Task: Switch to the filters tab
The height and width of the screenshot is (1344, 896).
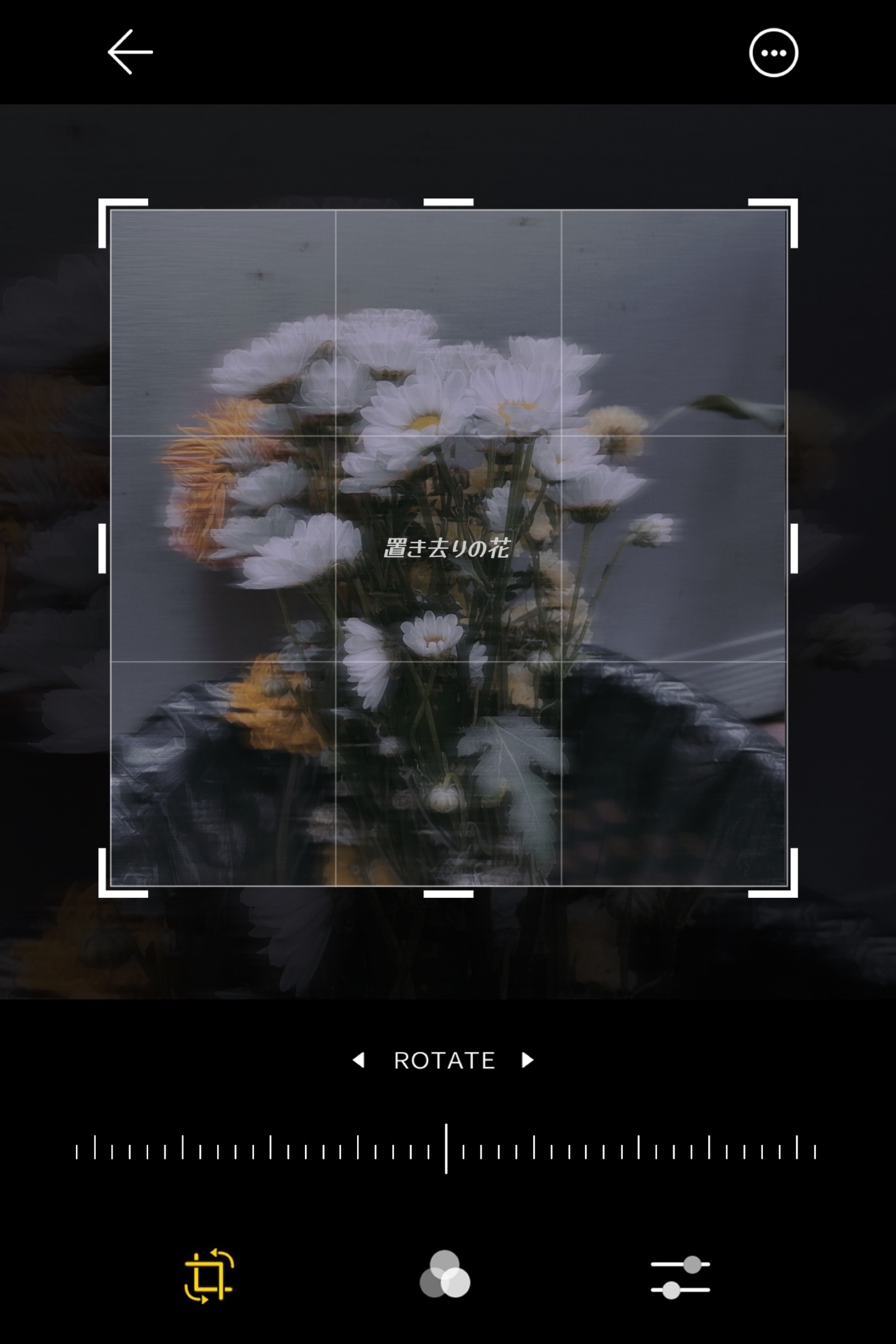Action: (445, 1275)
